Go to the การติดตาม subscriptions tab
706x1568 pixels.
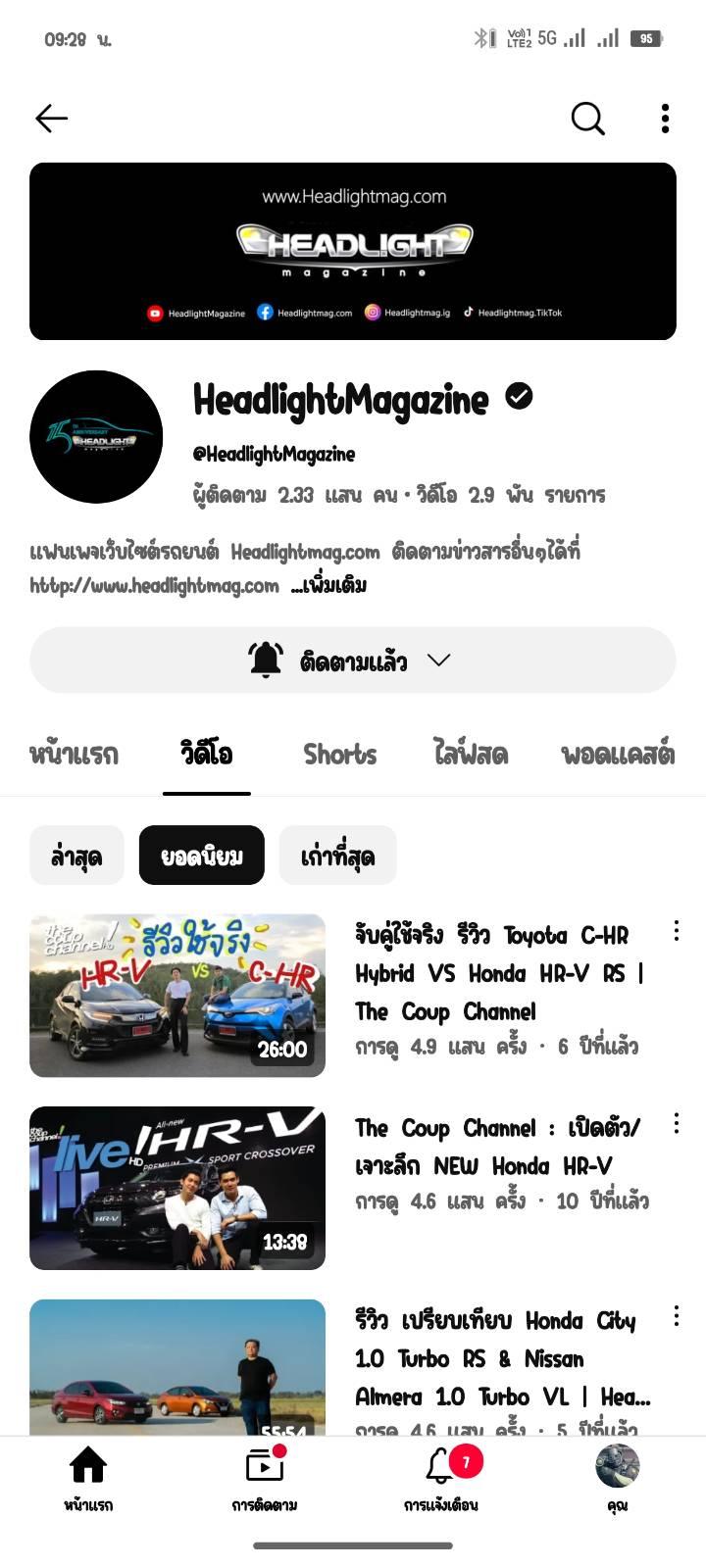265,1479
